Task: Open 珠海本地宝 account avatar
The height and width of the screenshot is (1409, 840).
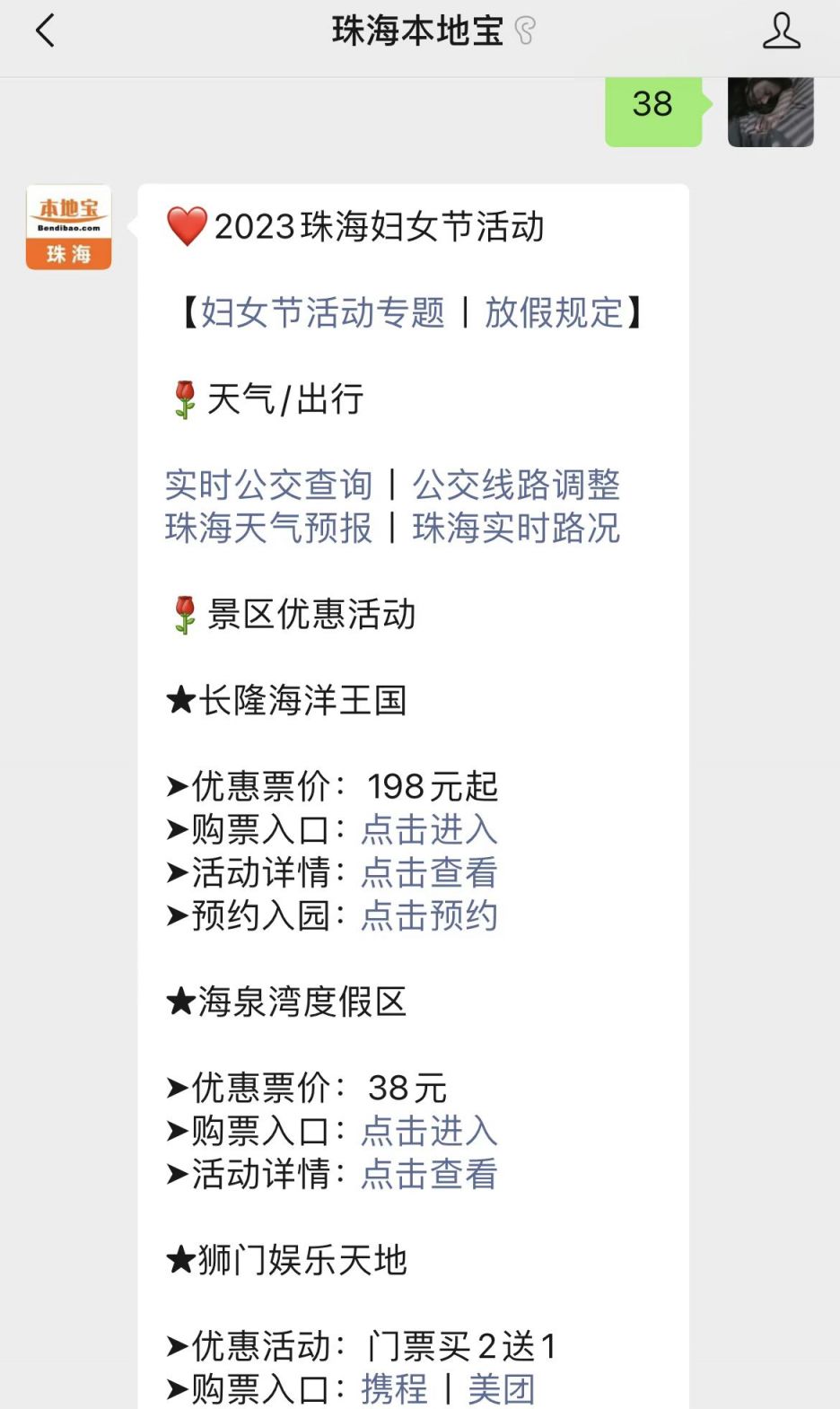Action: tap(69, 228)
